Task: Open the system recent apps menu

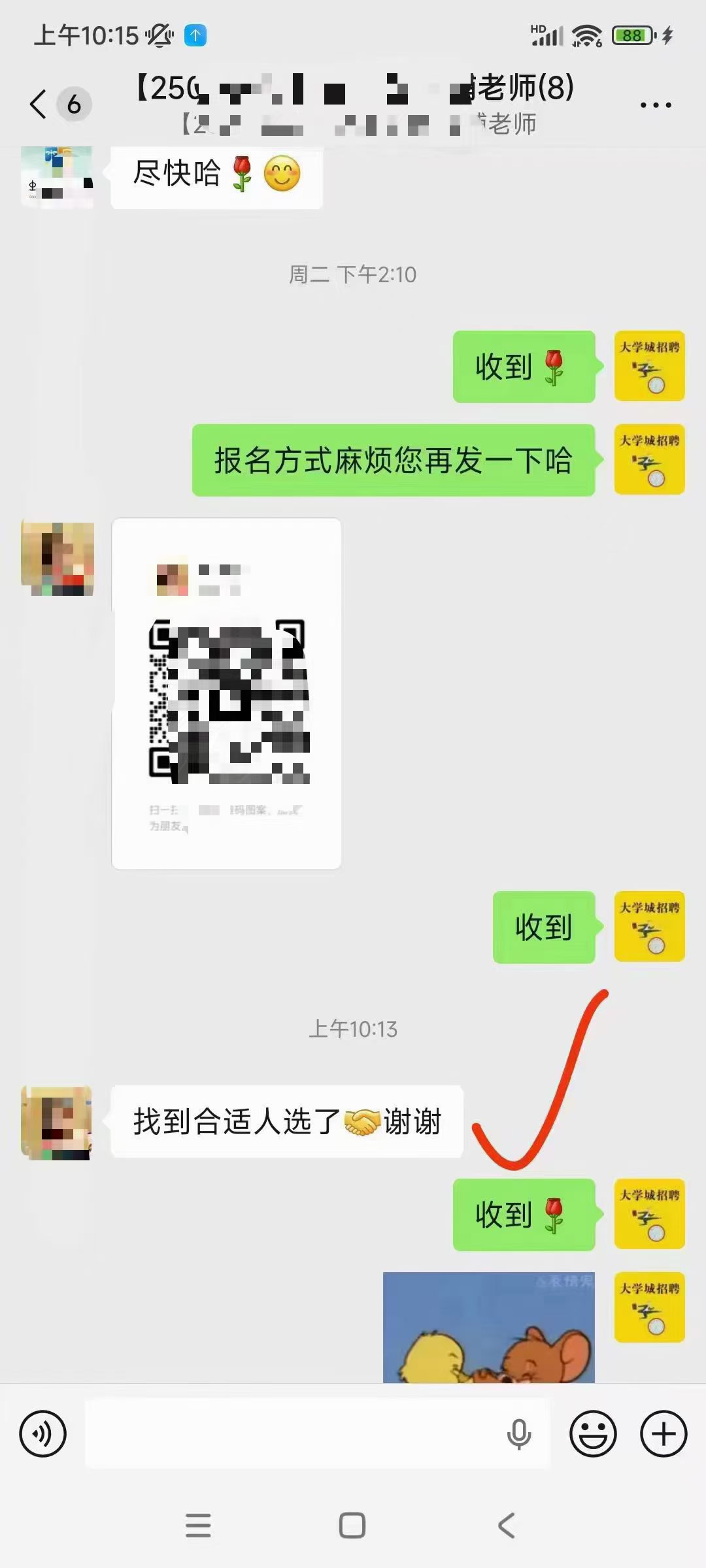Action: pos(198,1526)
